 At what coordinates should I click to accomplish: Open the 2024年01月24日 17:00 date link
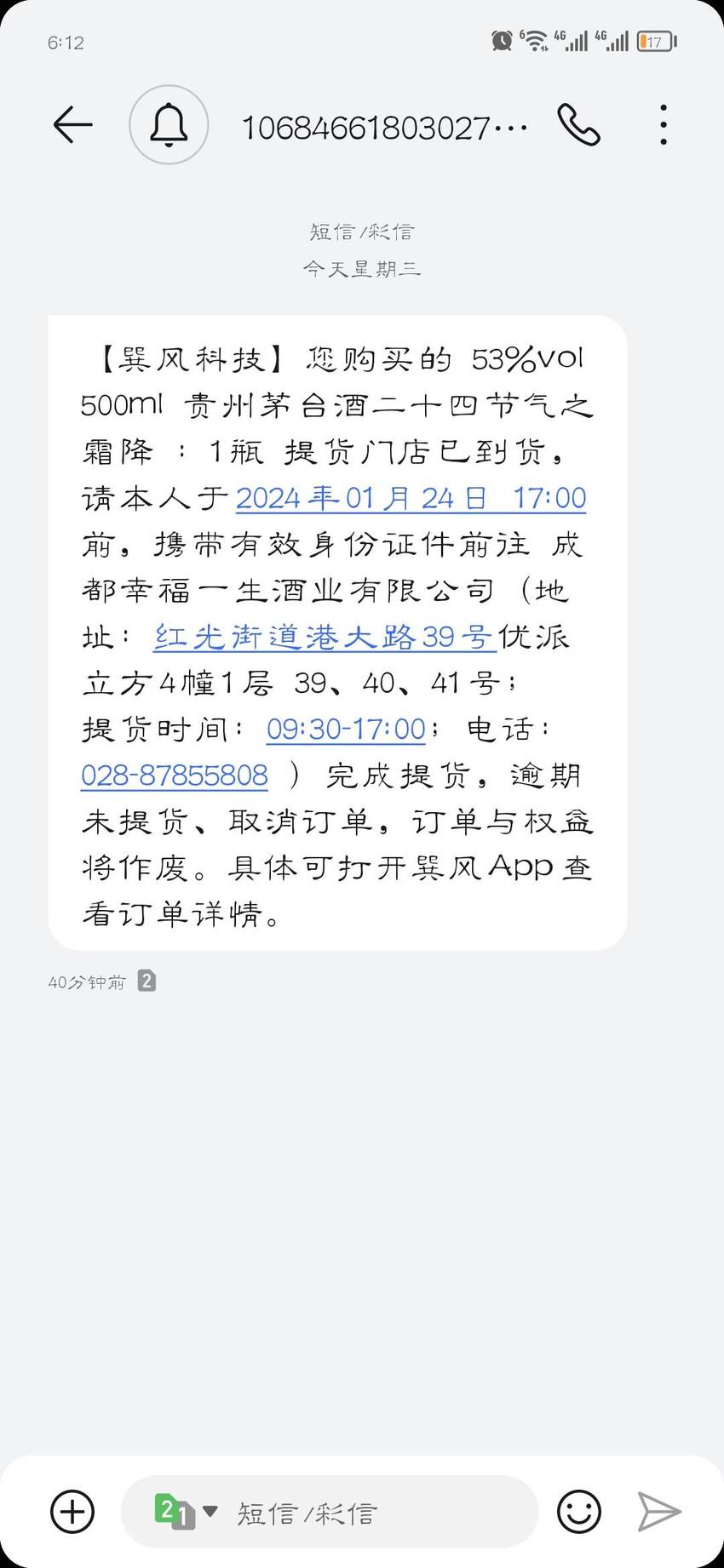(411, 498)
